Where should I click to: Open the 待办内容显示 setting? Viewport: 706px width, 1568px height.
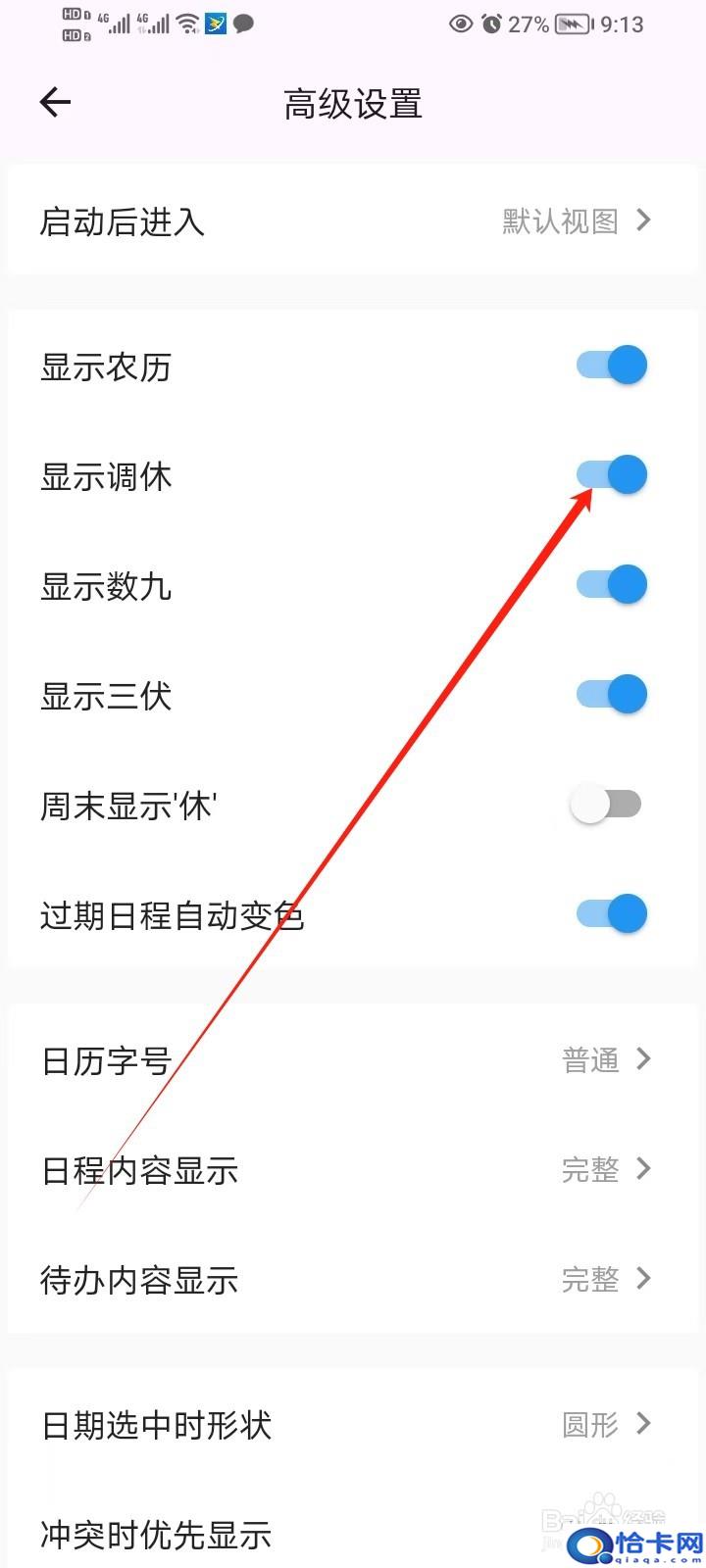pyautogui.click(x=353, y=1279)
